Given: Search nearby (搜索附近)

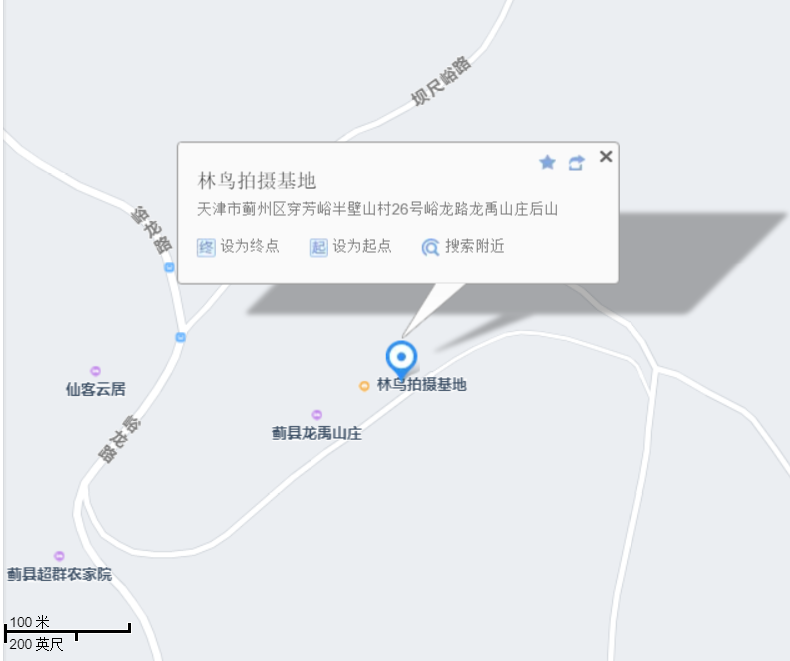Looking at the screenshot, I should [x=463, y=246].
